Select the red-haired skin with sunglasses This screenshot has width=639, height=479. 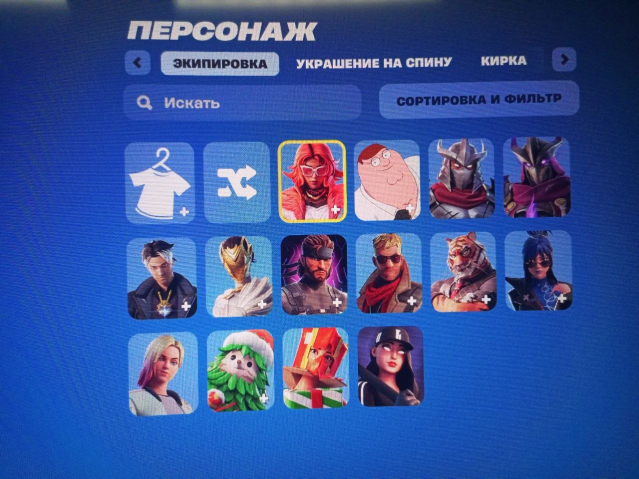tap(312, 181)
